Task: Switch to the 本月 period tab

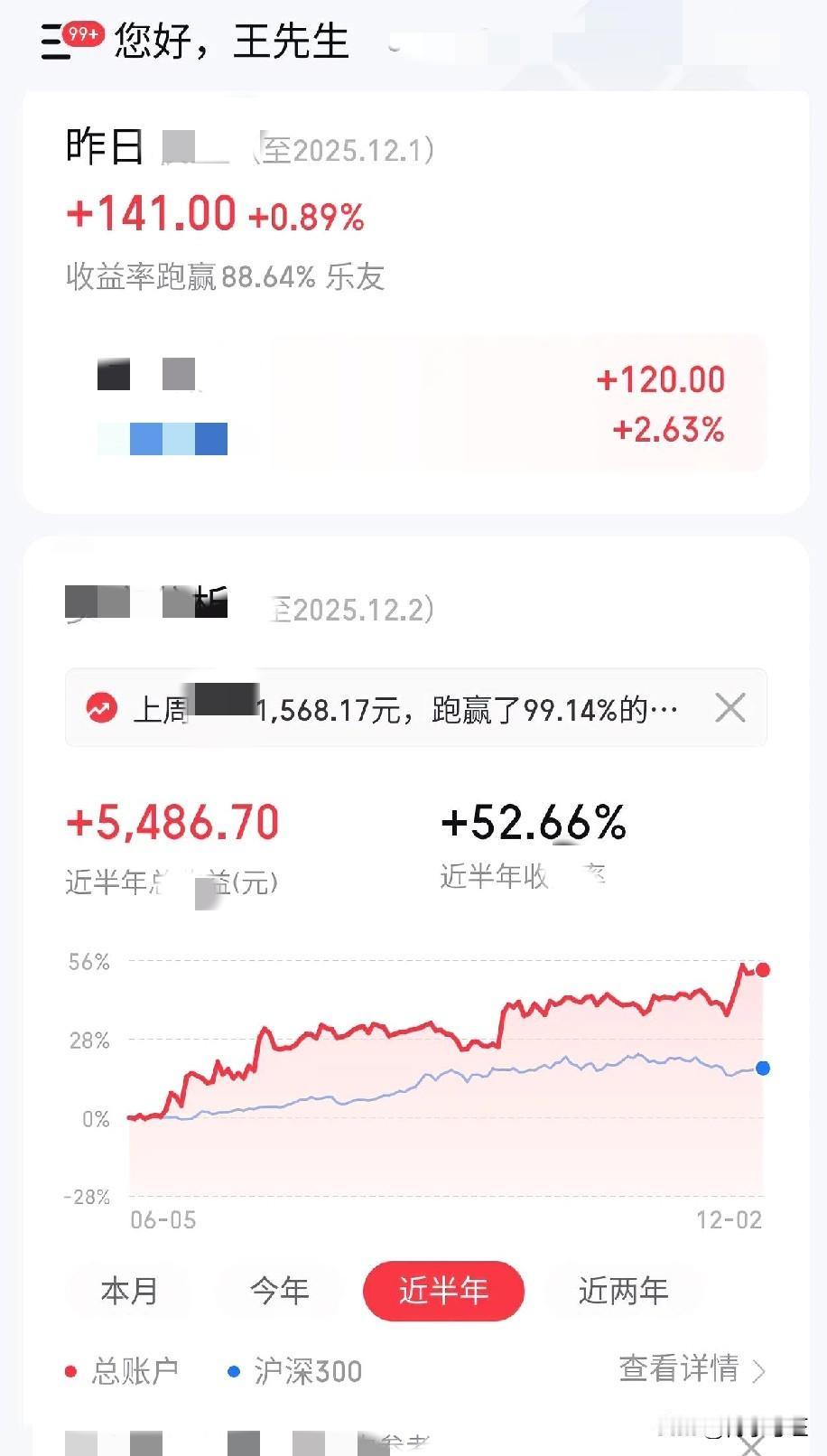Action: pos(129,1292)
